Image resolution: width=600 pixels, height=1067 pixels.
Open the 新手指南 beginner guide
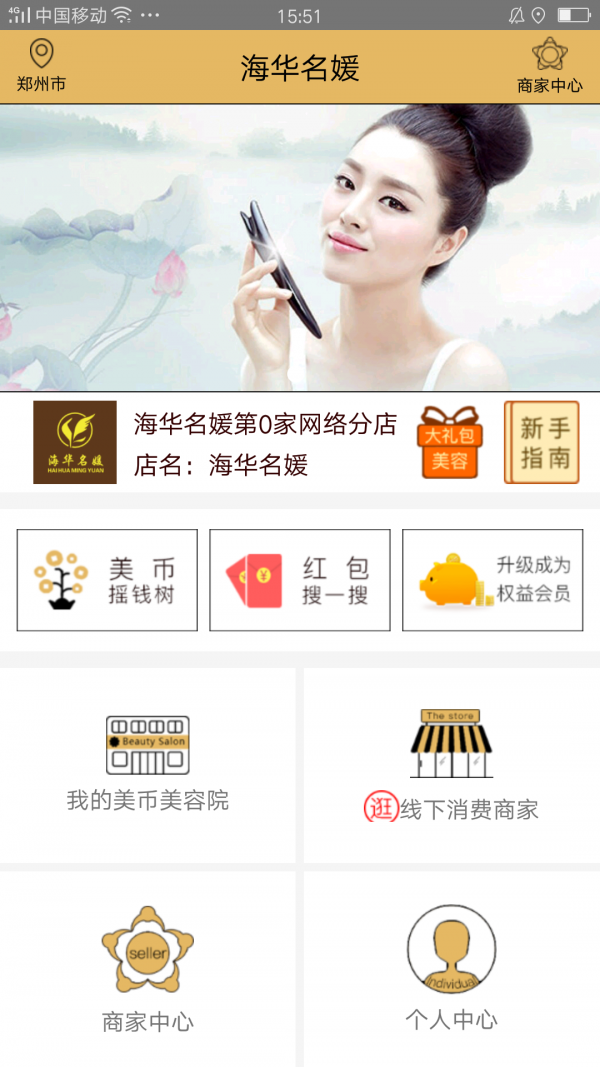tap(543, 442)
